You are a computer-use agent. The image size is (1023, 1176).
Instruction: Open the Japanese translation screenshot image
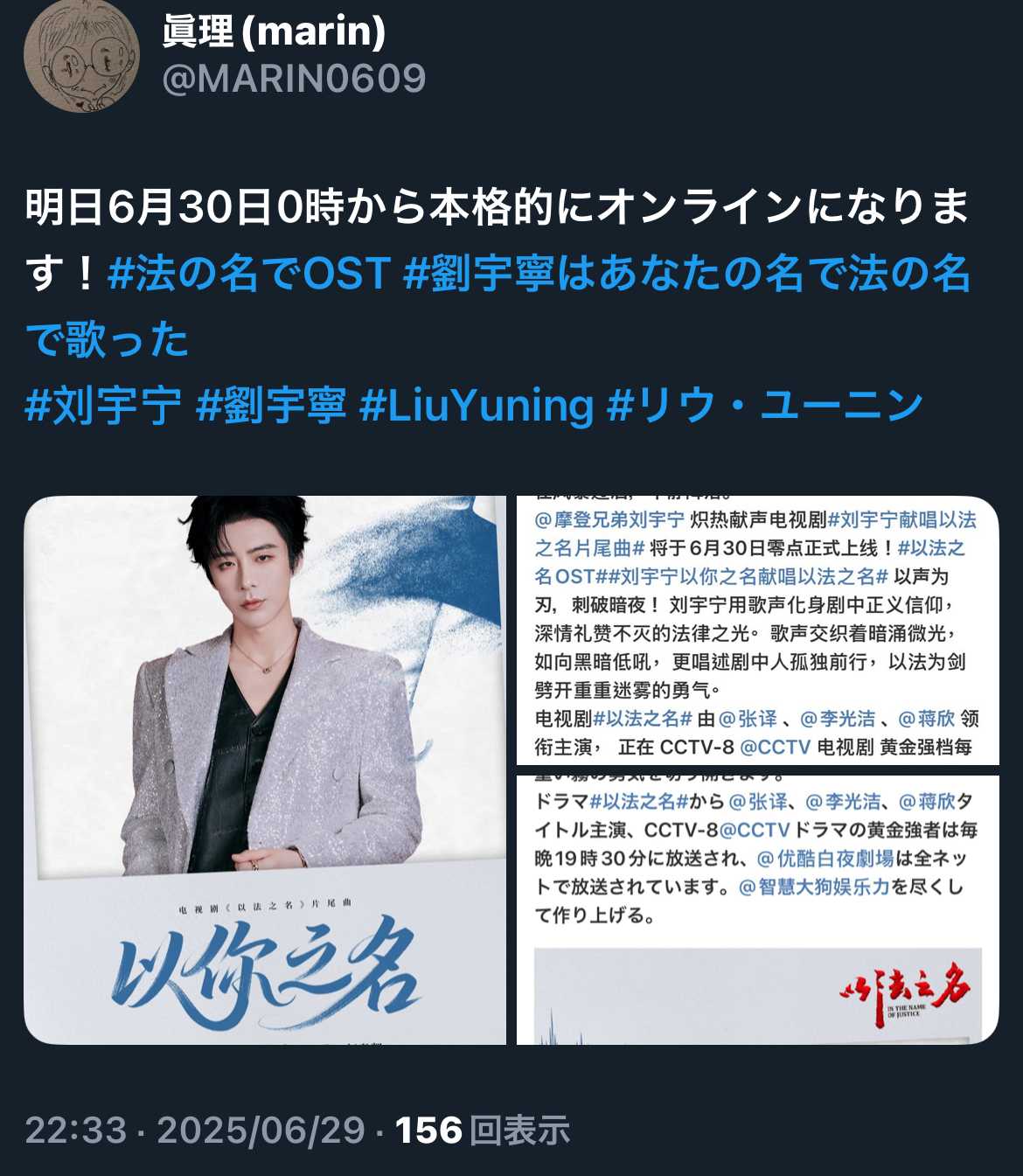[x=757, y=909]
